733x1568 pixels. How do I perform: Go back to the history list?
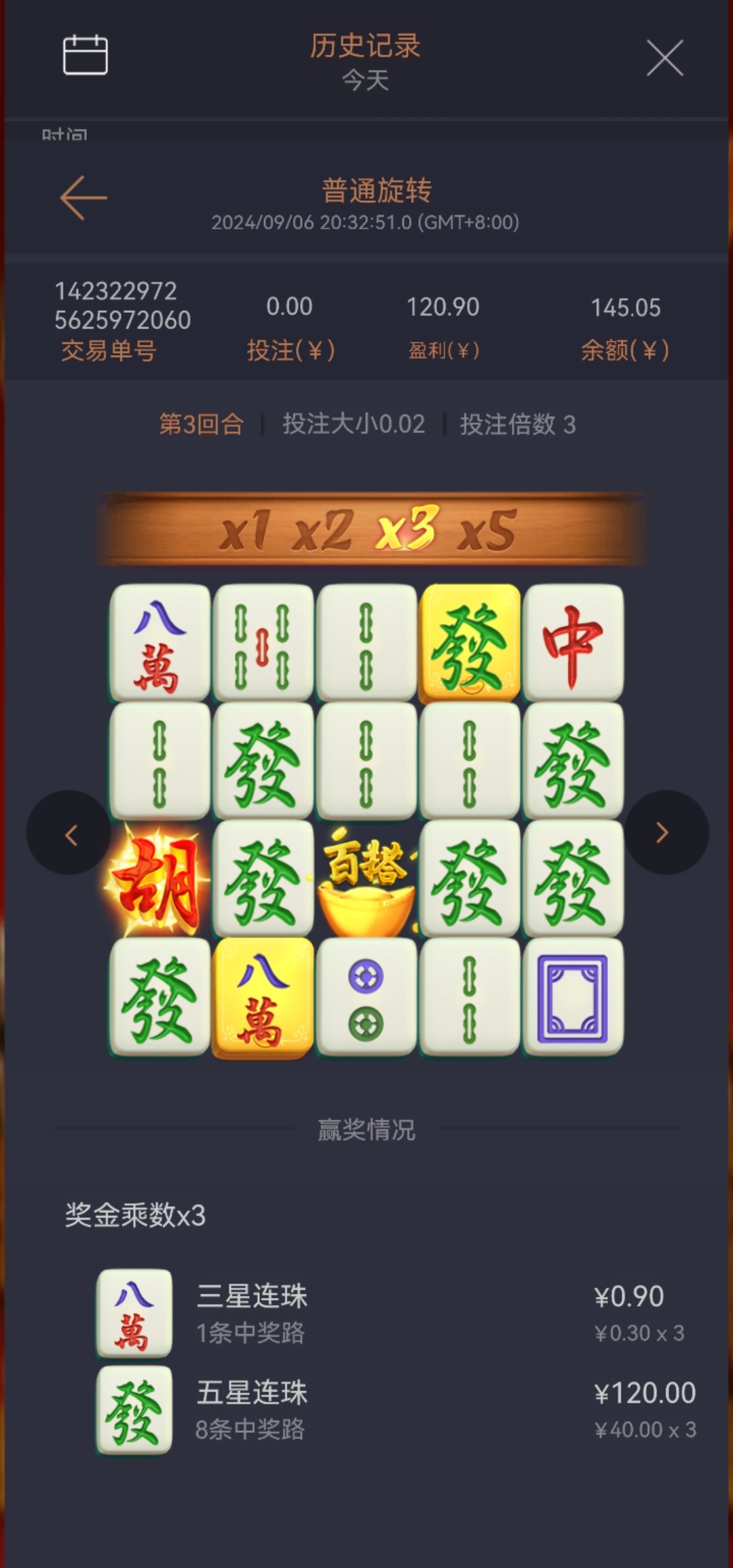(x=83, y=198)
